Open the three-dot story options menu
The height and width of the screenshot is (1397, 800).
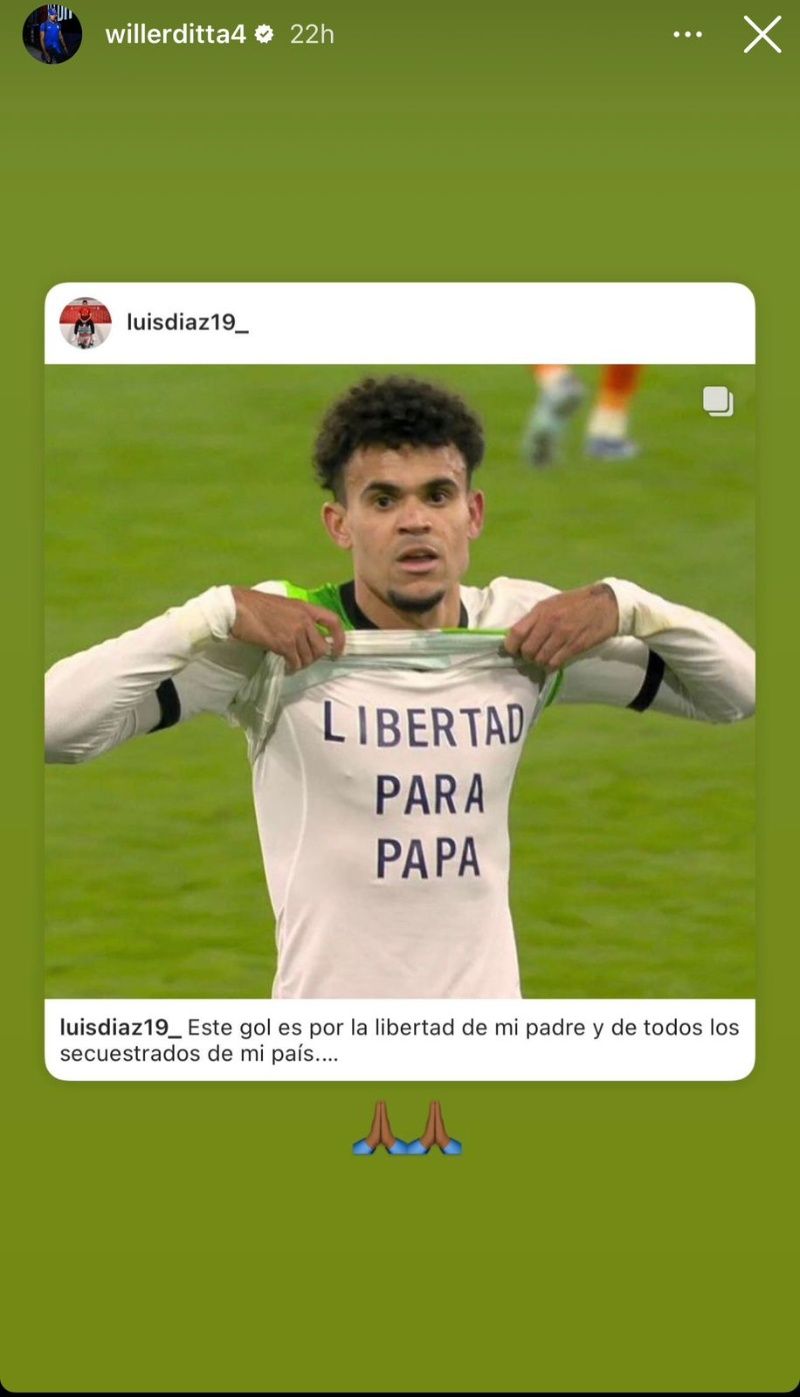(687, 34)
